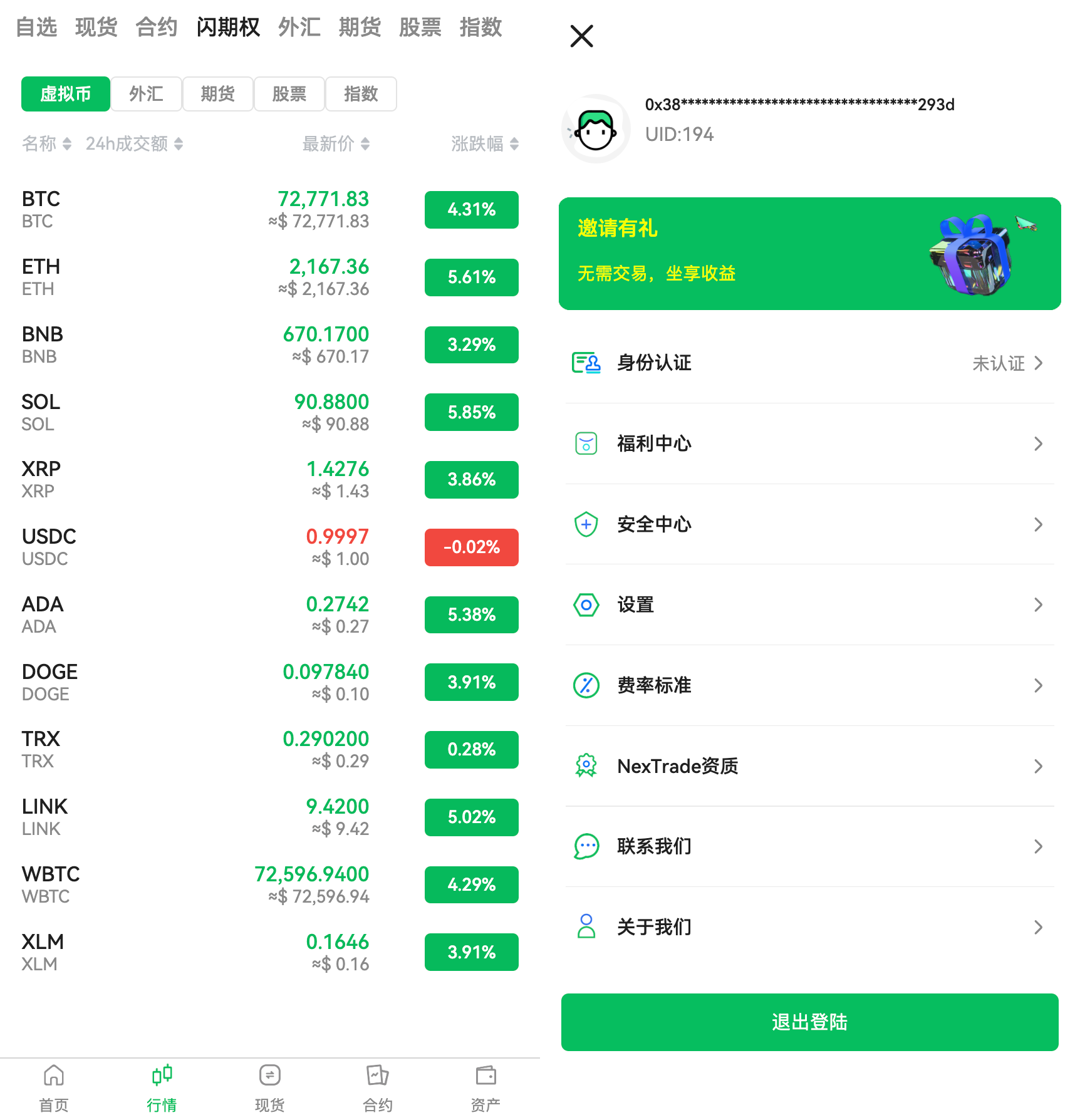This screenshot has height=1120, width=1080.
Task: Sort list by 最新价
Action: pos(336,144)
